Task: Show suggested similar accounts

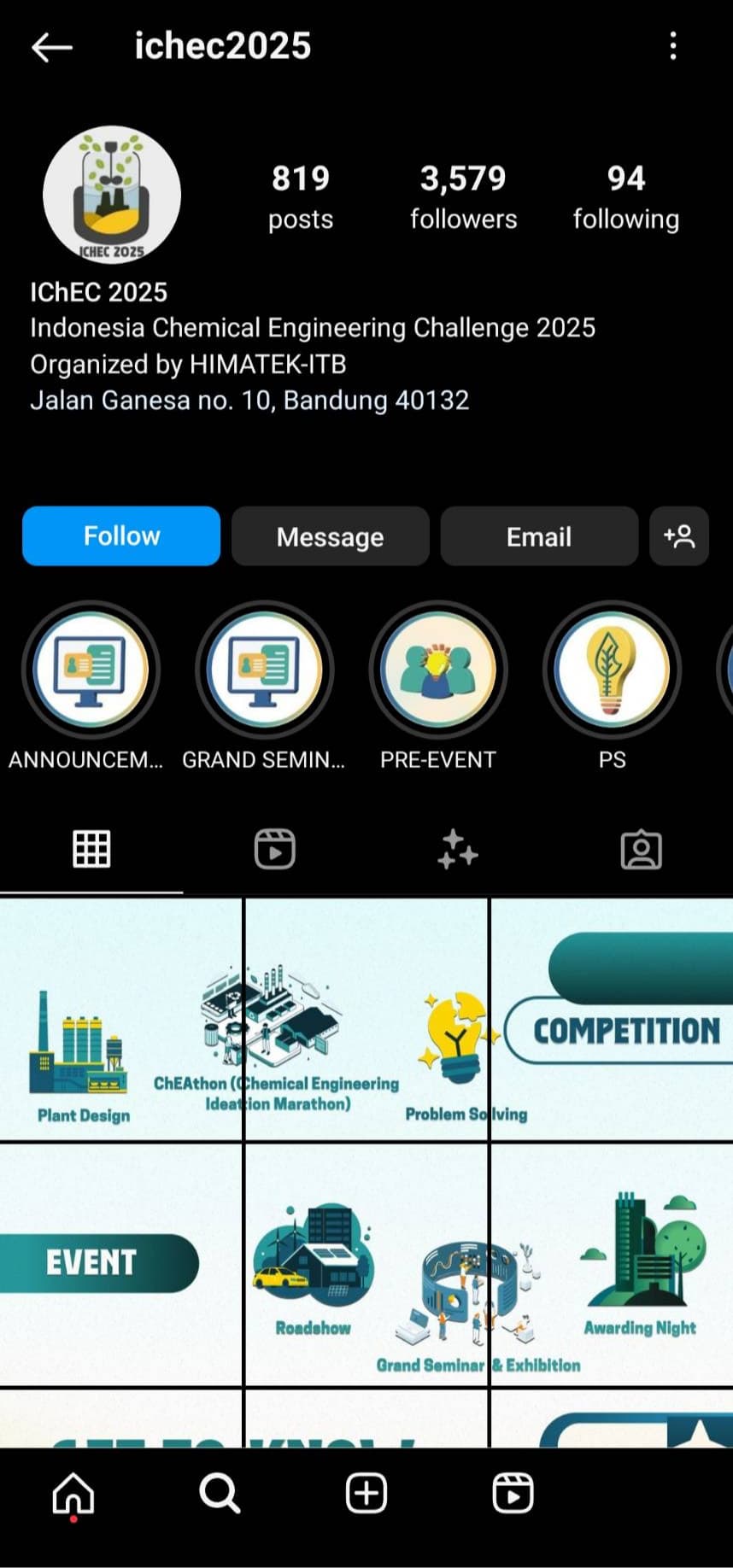Action: [x=679, y=536]
